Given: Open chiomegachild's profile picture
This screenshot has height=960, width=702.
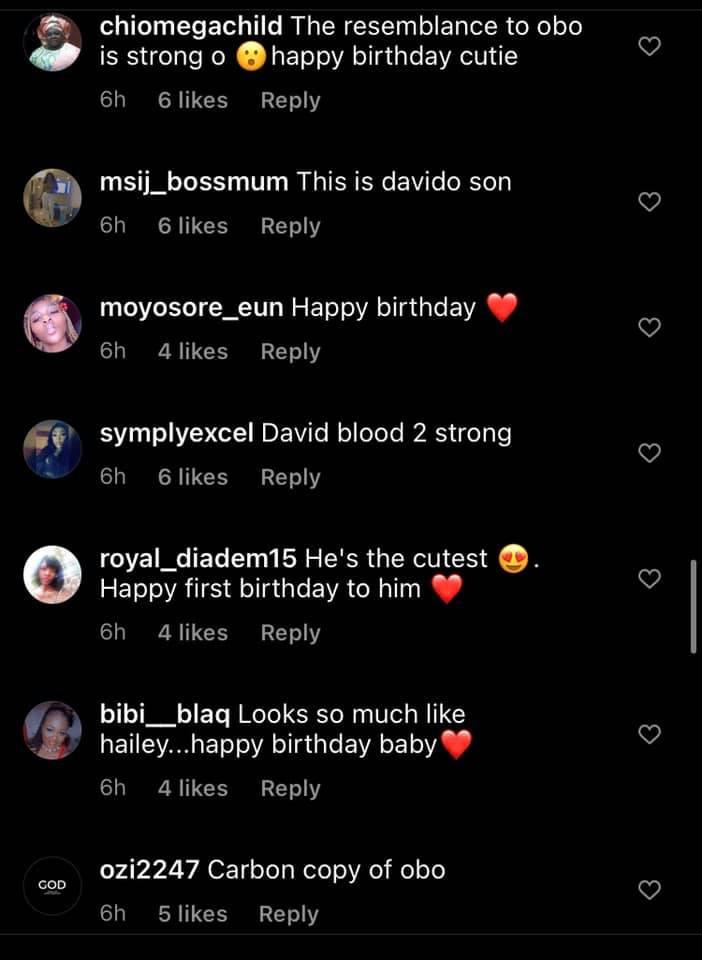Looking at the screenshot, I should (52, 42).
